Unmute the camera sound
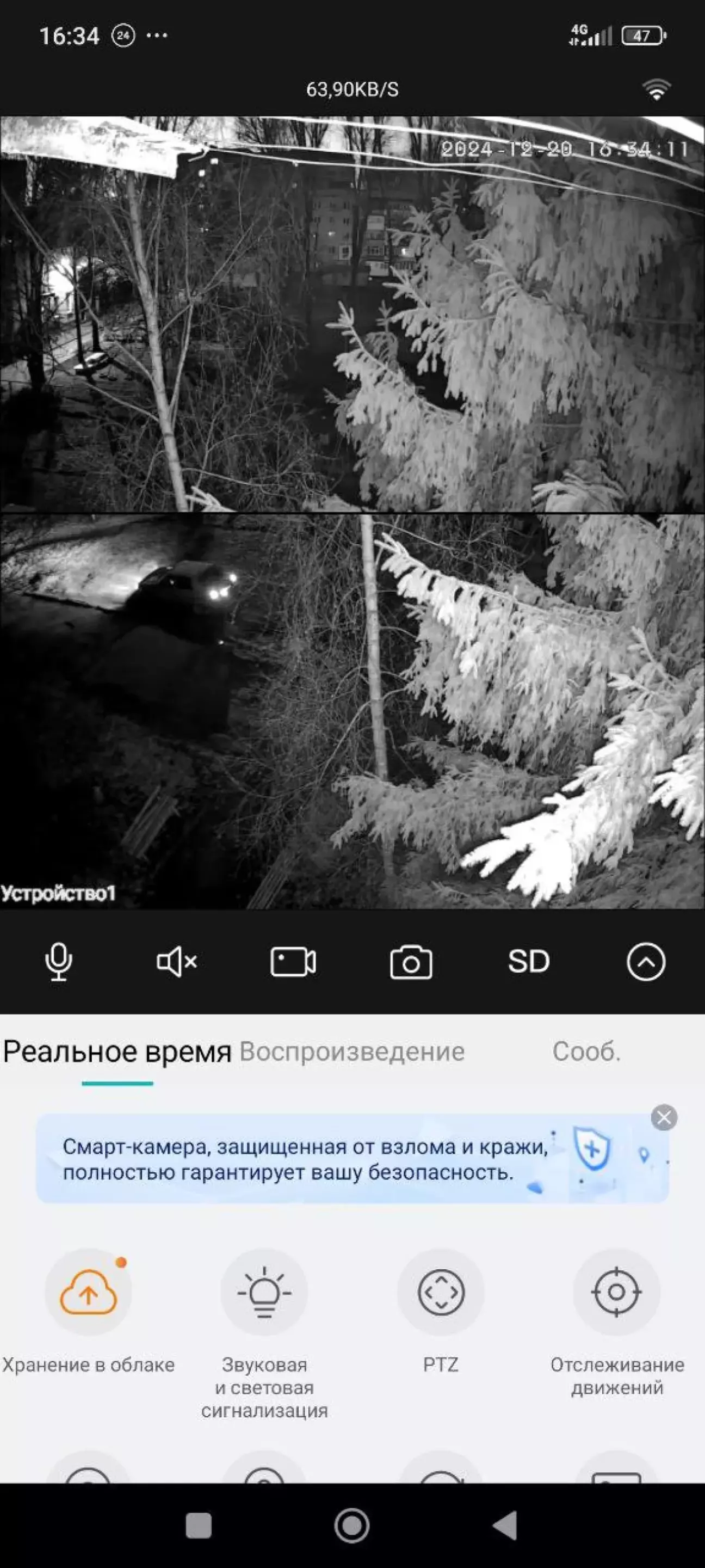Viewport: 705px width, 1568px height. point(176,962)
